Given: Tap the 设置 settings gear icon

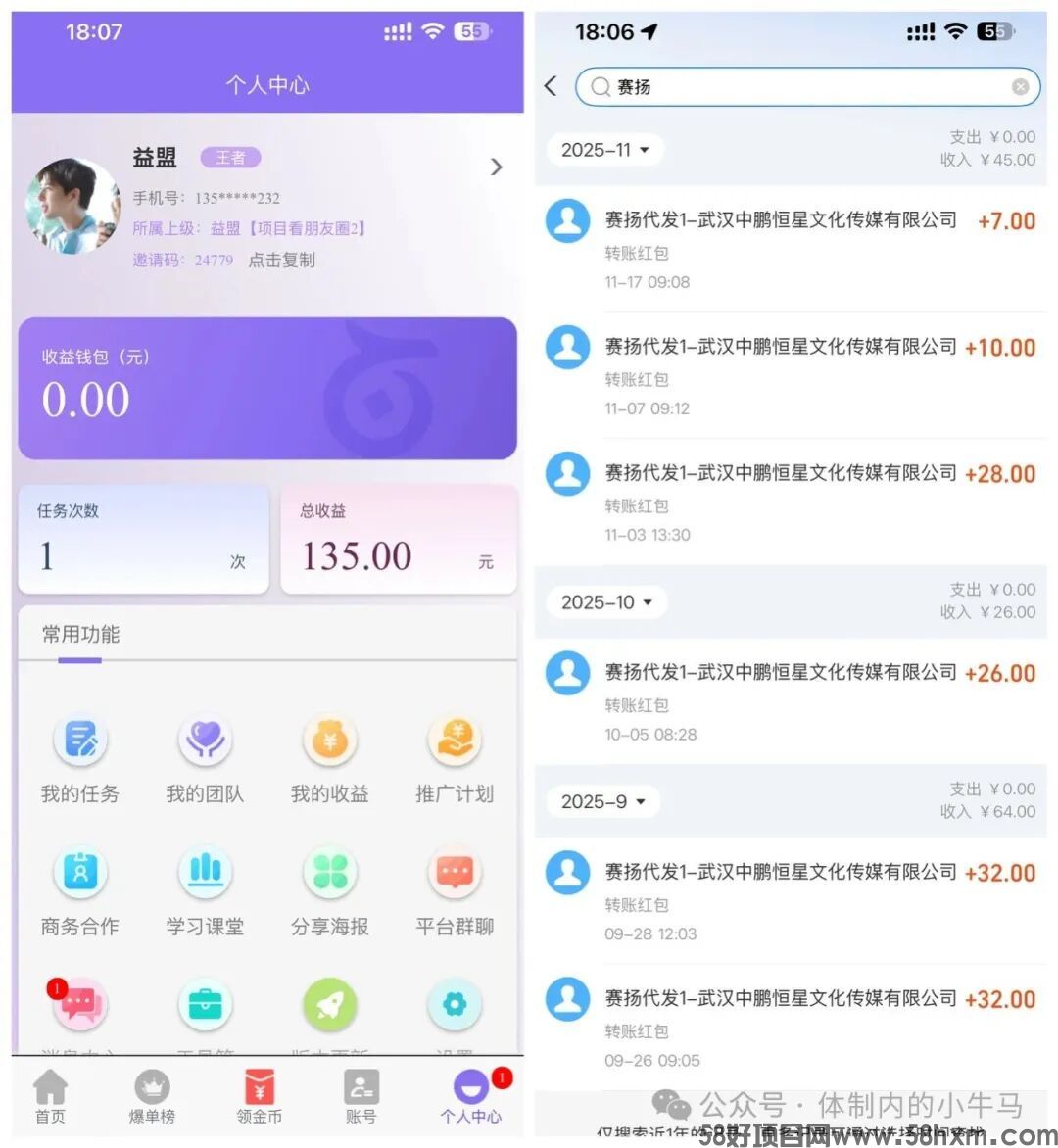Looking at the screenshot, I should [455, 1003].
